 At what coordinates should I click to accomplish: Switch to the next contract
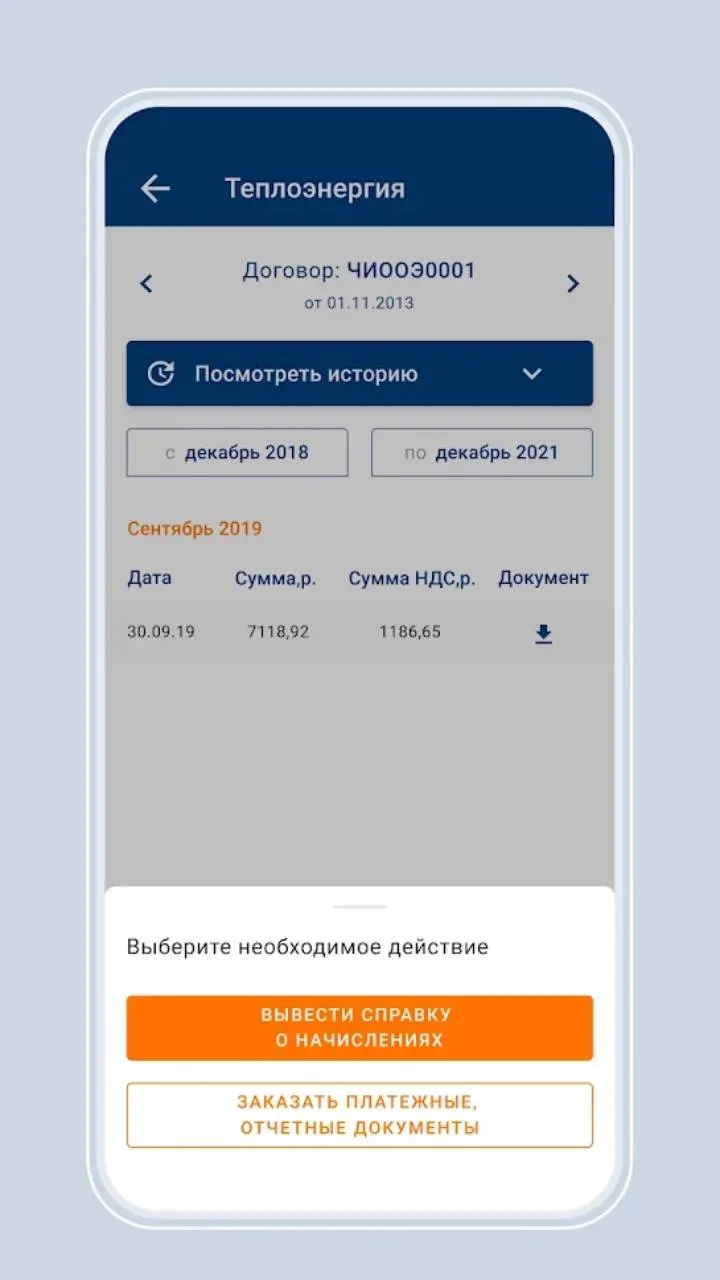pos(573,284)
